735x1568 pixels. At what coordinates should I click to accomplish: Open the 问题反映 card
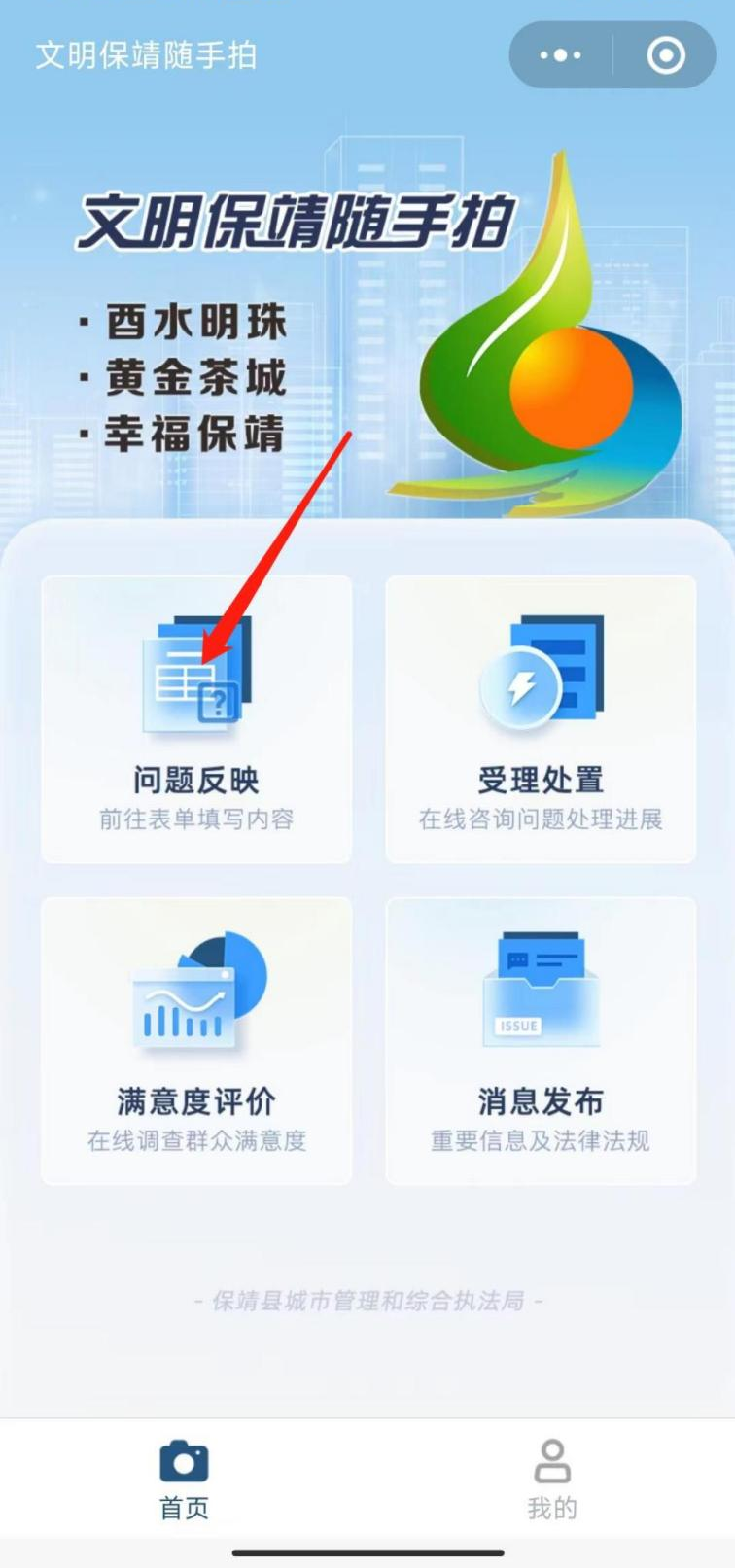coord(196,719)
